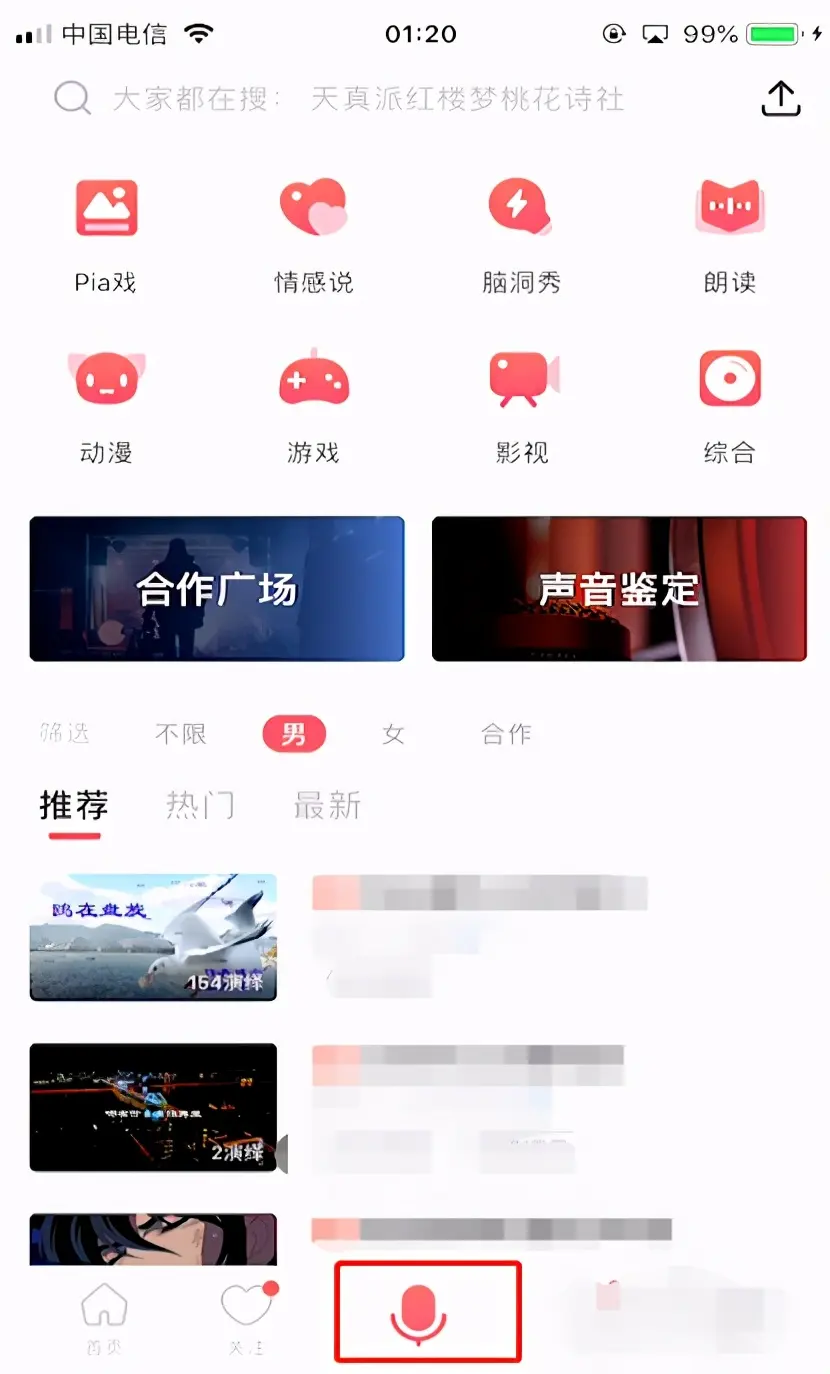This screenshot has width=830, height=1374.
Task: Tap the microphone record button
Action: pos(428,1311)
